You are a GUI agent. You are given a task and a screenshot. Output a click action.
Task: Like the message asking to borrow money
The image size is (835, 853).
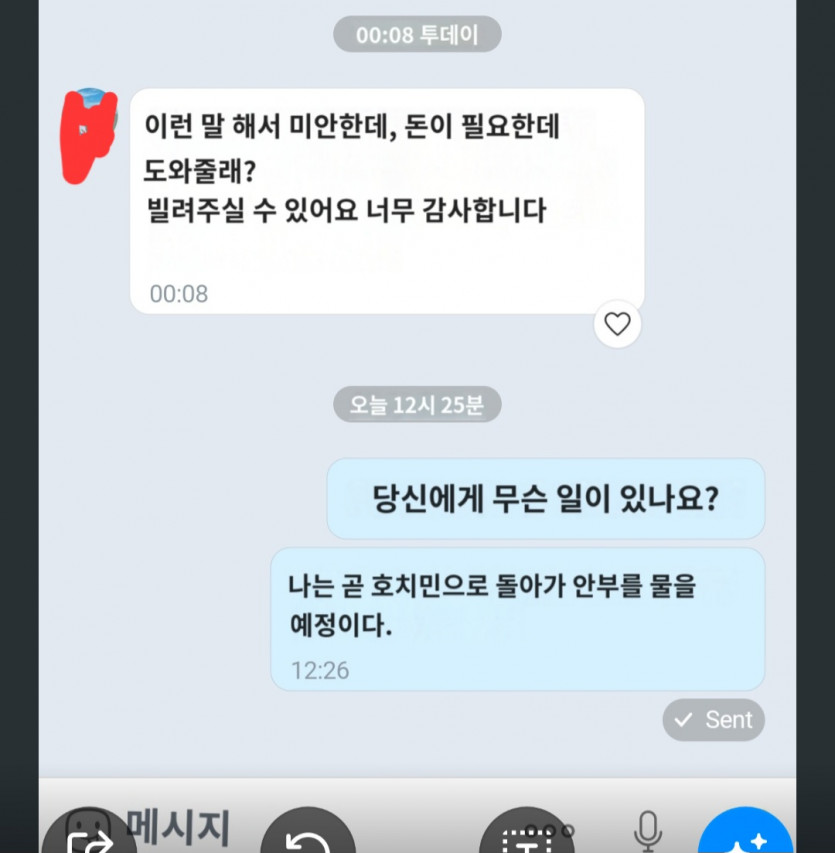click(617, 324)
